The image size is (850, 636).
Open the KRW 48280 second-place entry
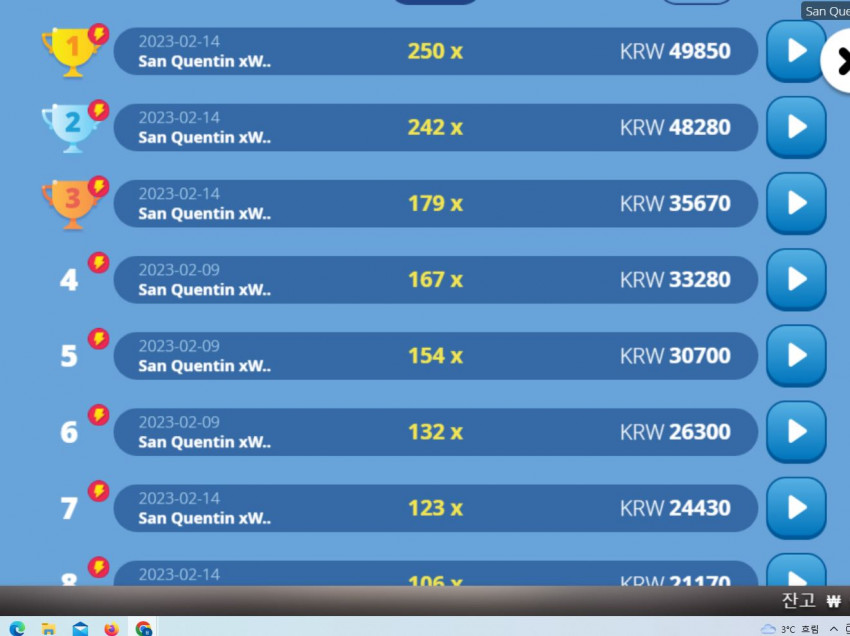click(x=435, y=127)
